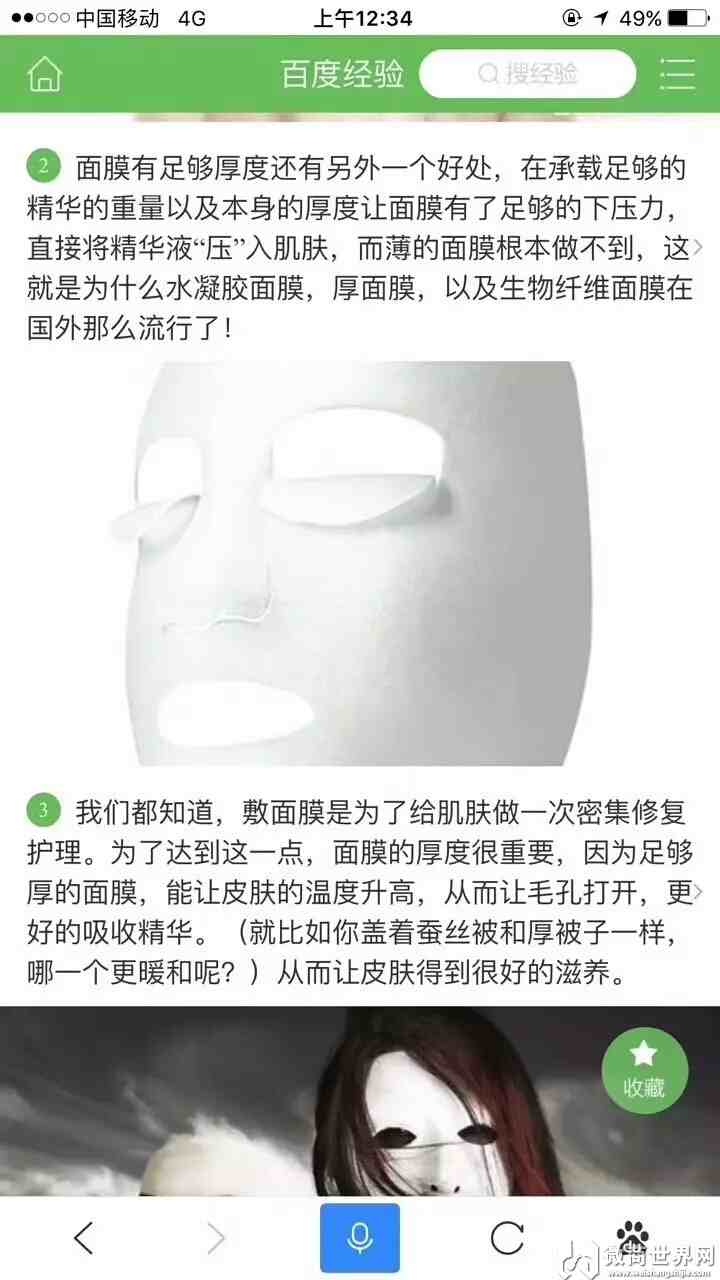
Task: Expand step 3 using its right chevron
Action: click(698, 891)
